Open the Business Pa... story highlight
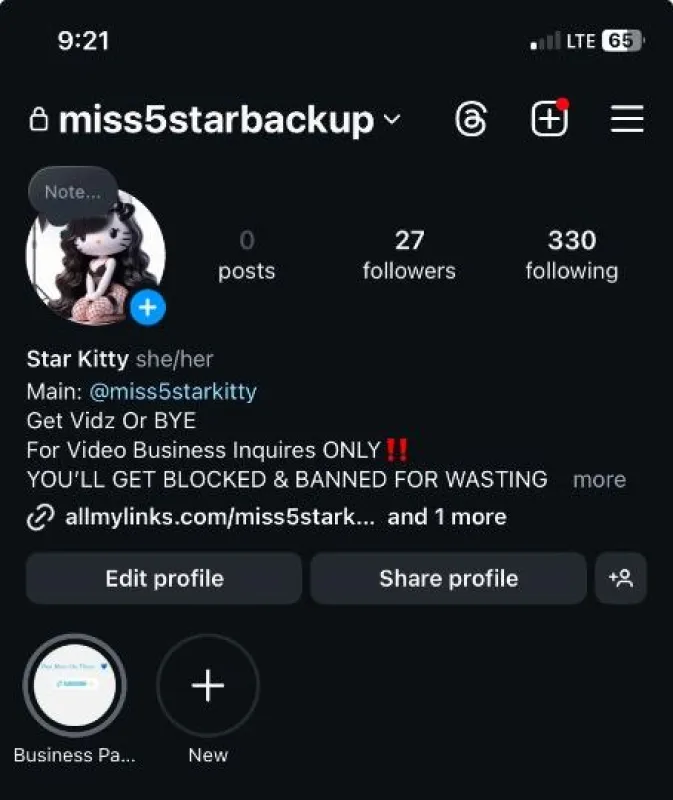 tap(74, 685)
